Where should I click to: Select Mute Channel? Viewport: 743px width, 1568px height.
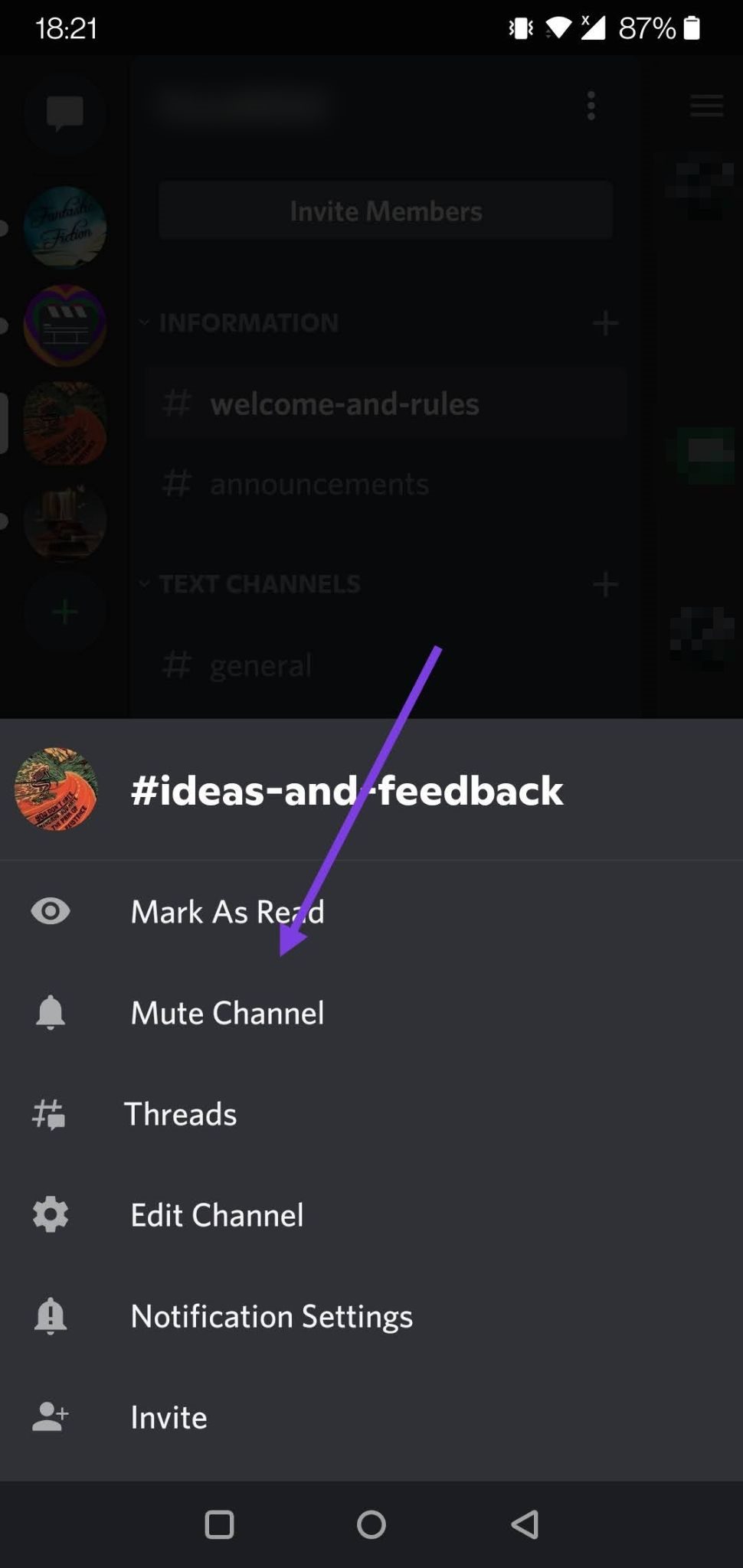click(227, 1013)
